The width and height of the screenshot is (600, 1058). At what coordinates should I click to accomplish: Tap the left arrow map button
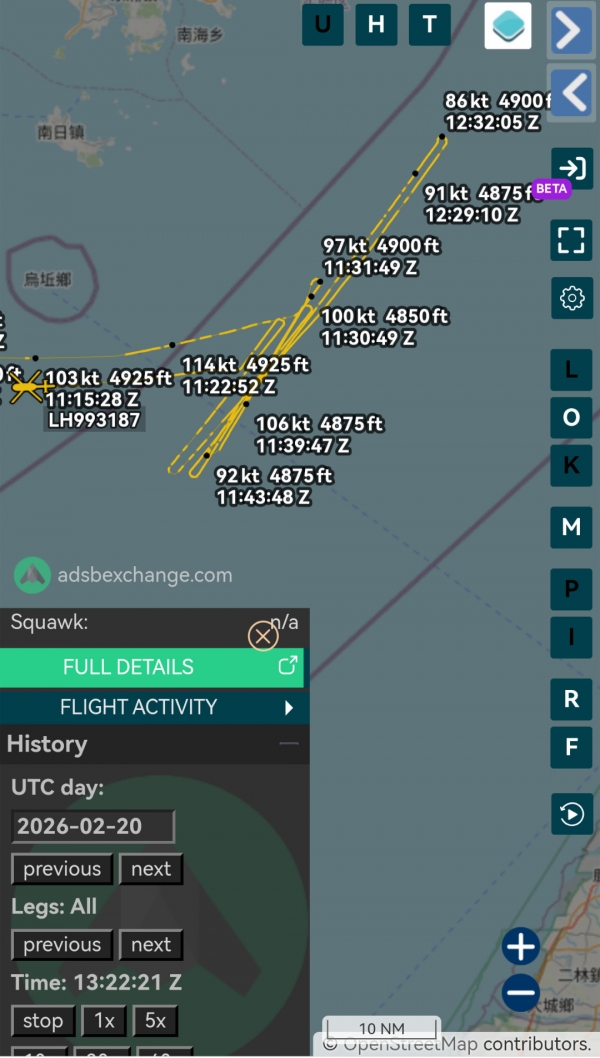click(x=571, y=93)
